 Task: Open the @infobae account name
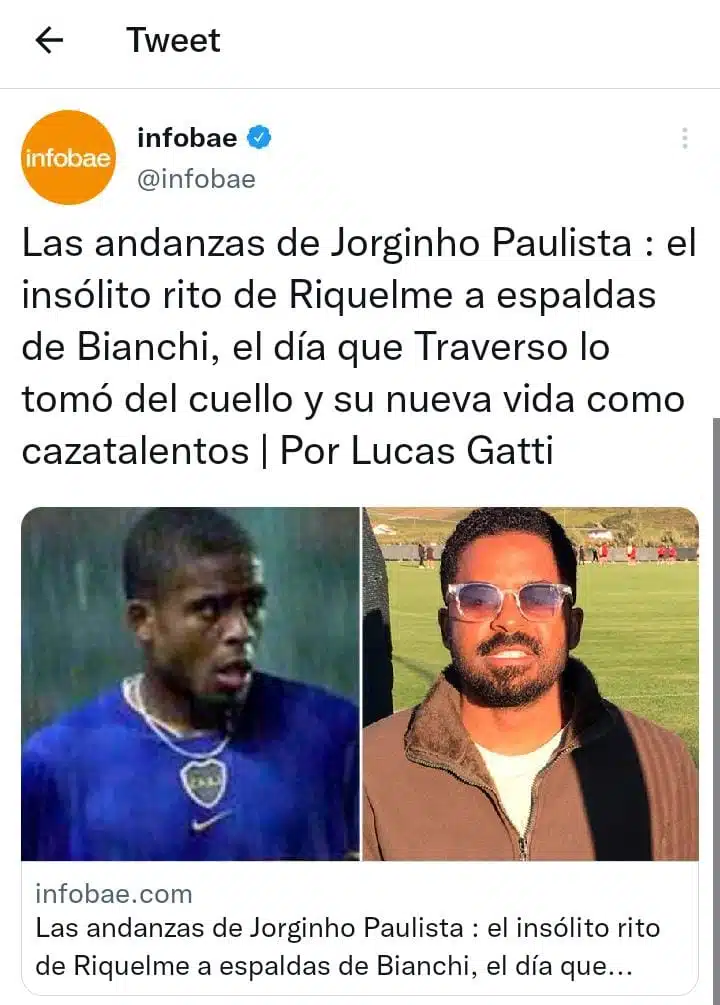196,179
